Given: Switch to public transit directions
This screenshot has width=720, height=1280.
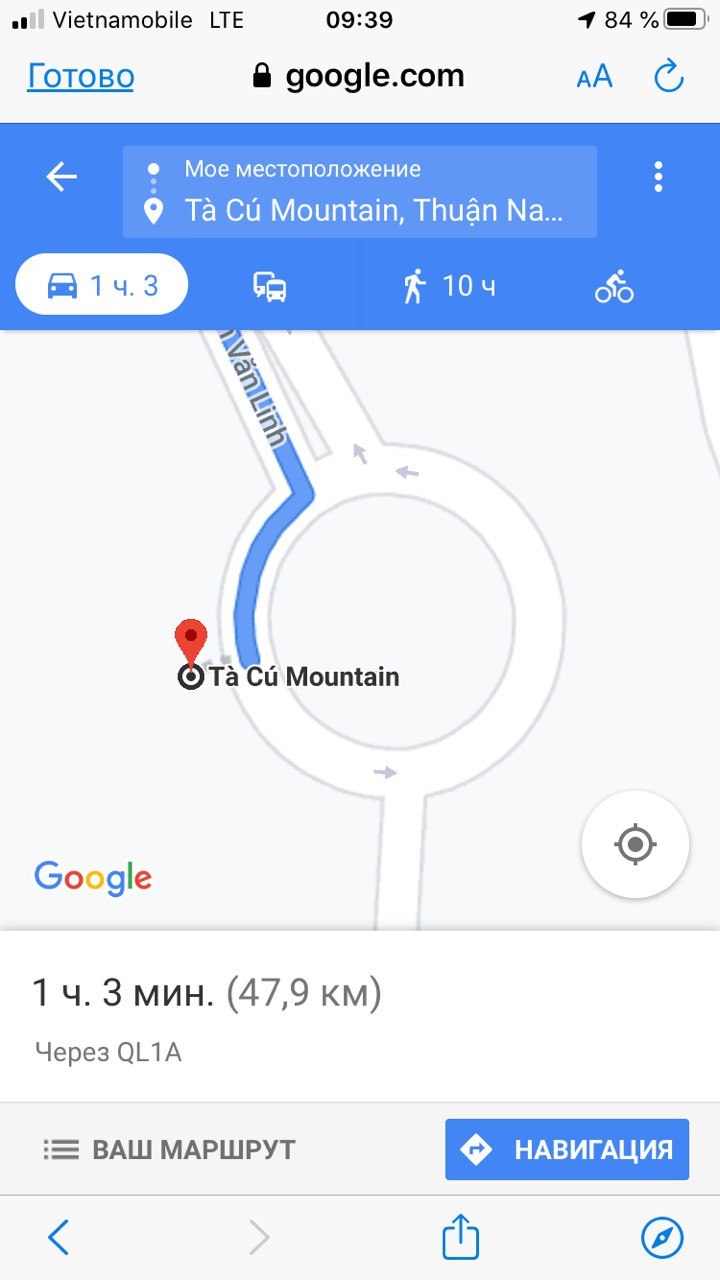Looking at the screenshot, I should coord(270,287).
